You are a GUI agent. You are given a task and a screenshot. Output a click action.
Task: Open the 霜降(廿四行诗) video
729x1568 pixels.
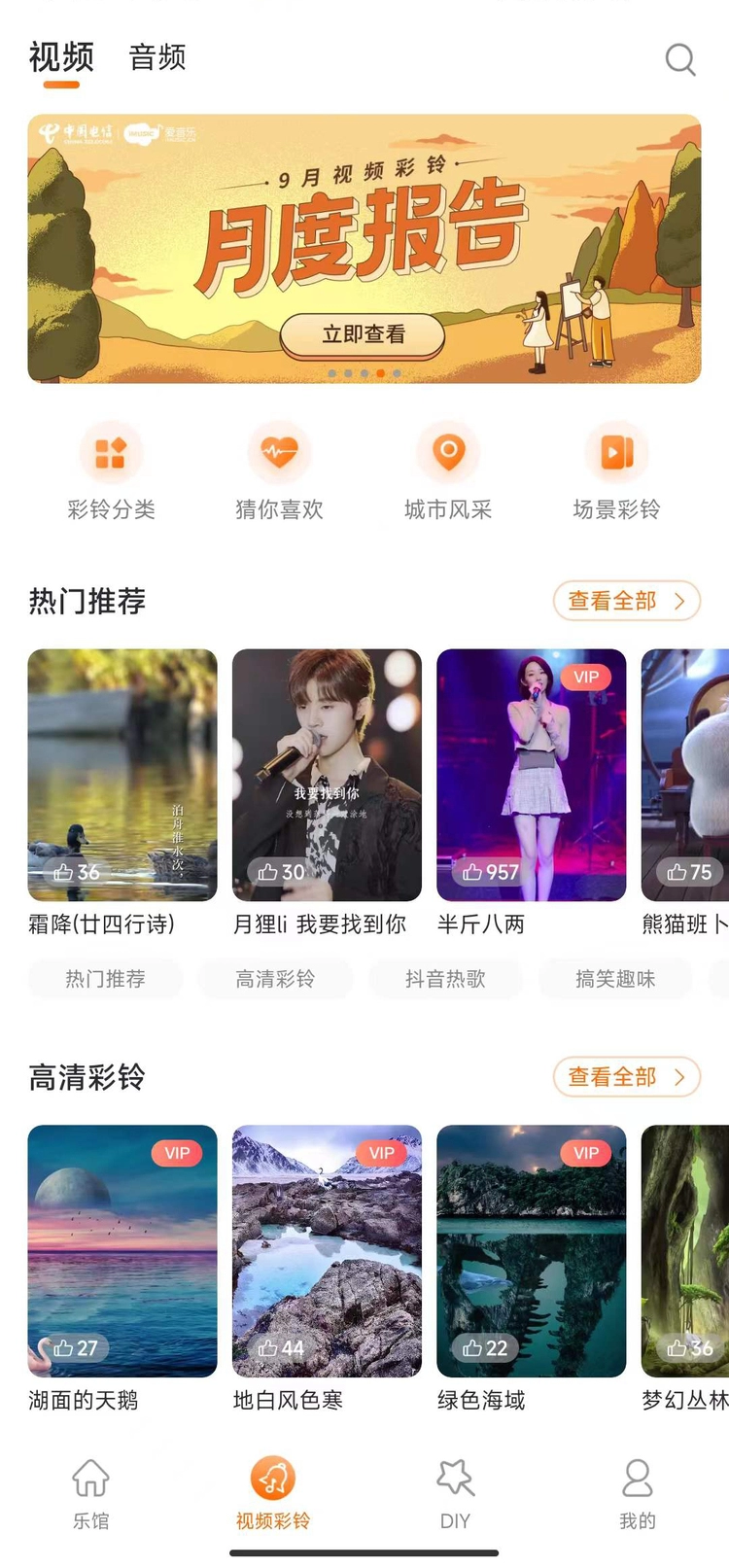122,775
